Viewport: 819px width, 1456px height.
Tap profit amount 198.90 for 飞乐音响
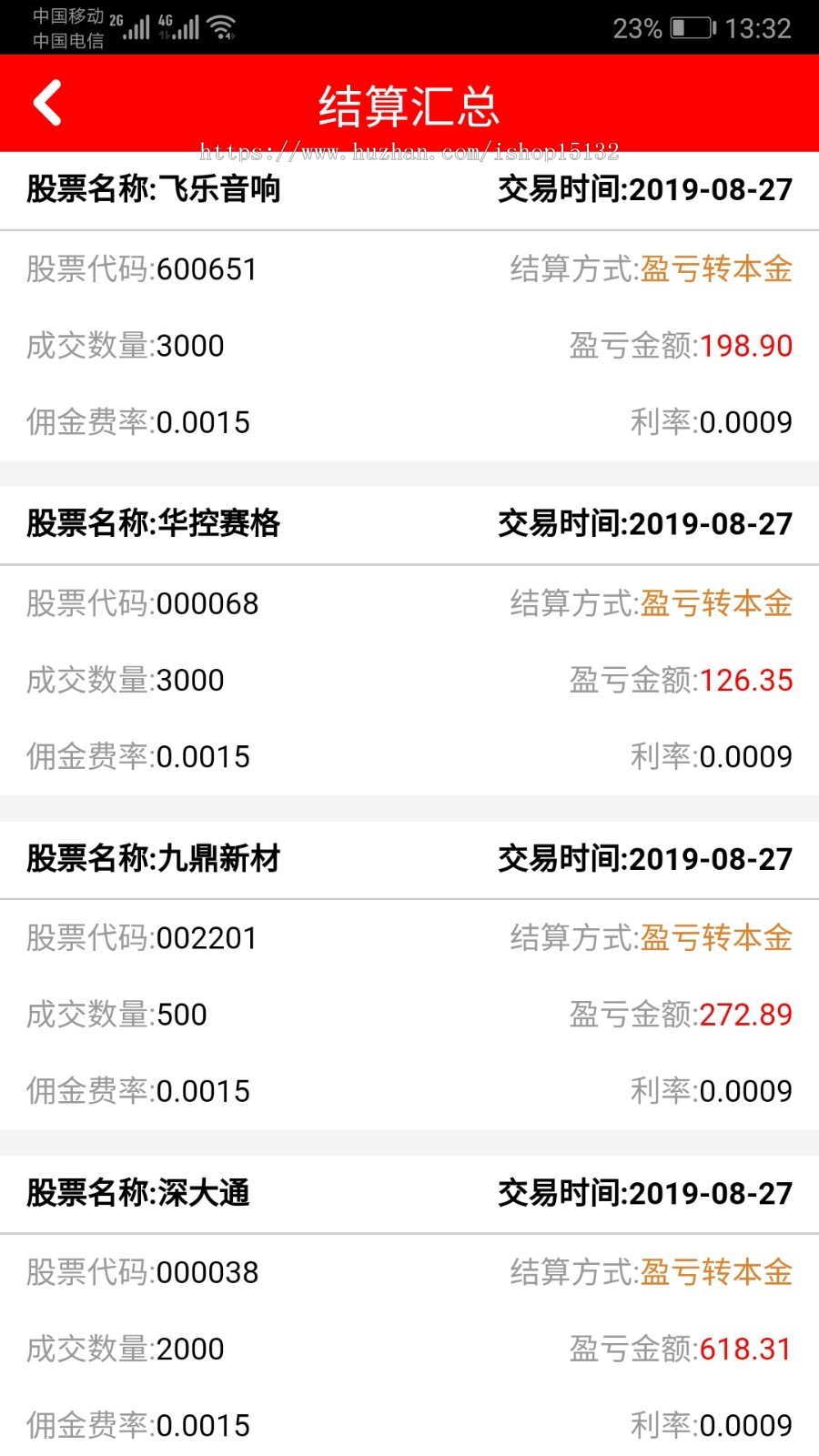point(746,346)
